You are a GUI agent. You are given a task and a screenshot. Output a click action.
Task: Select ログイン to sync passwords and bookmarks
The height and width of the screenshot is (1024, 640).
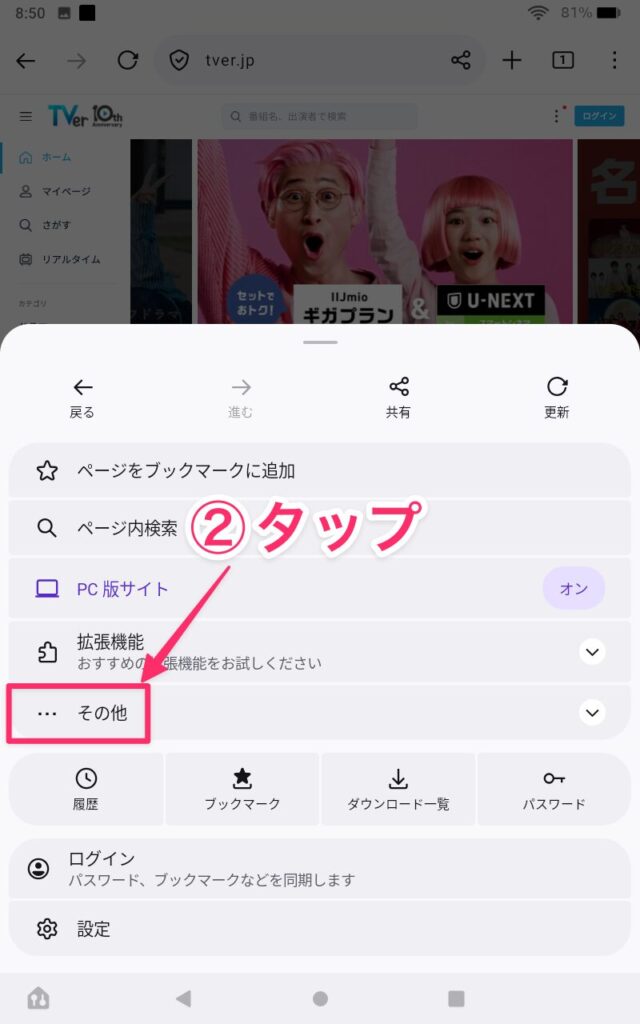[x=320, y=868]
